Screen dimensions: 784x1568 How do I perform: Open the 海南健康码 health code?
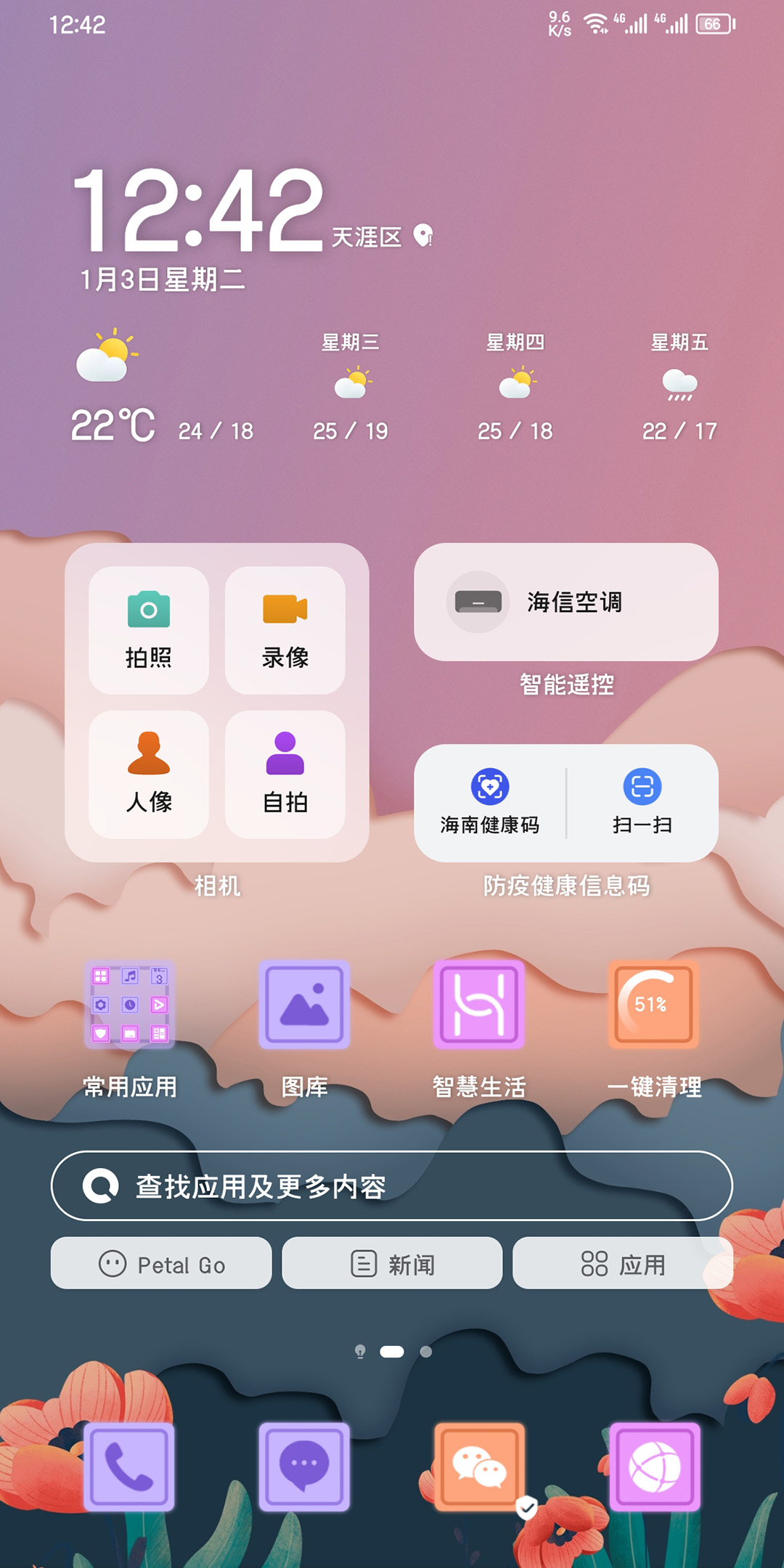coord(489,802)
